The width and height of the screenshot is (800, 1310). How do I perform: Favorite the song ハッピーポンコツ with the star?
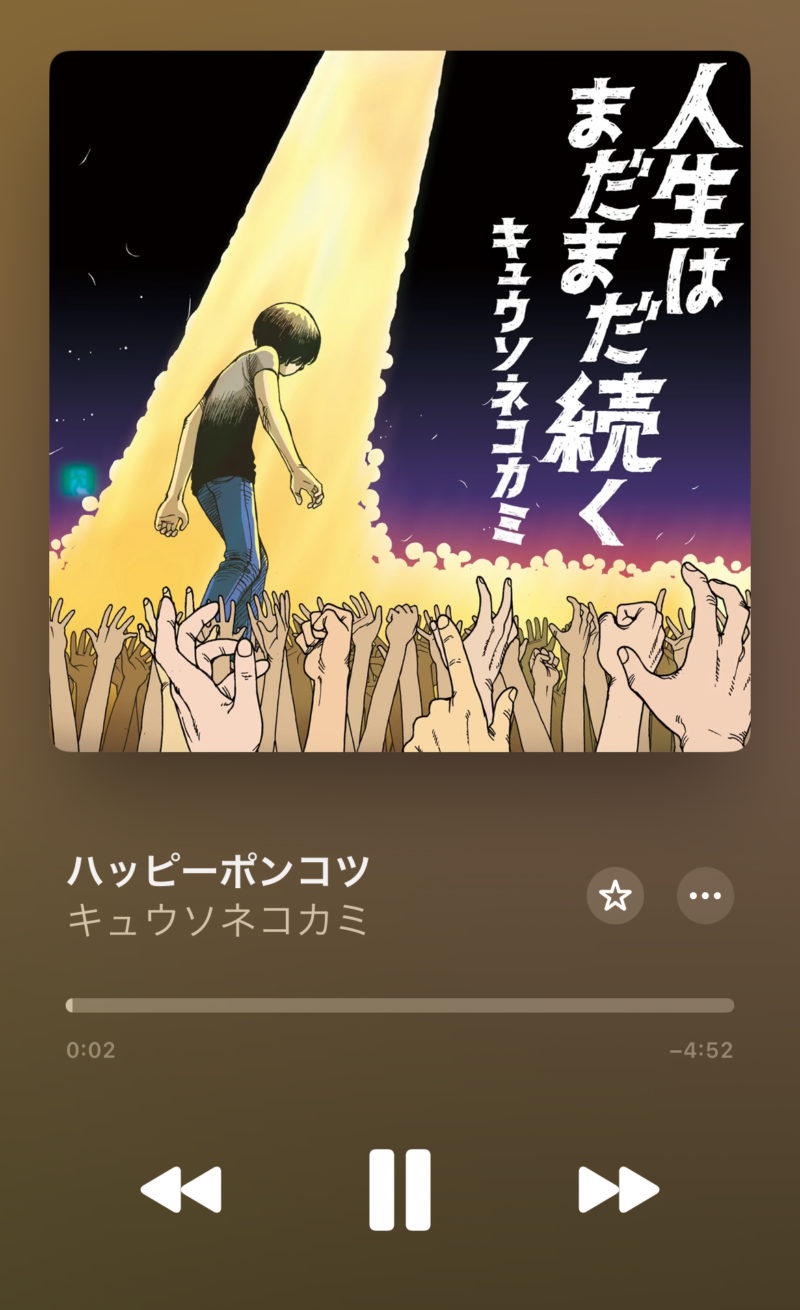click(614, 895)
